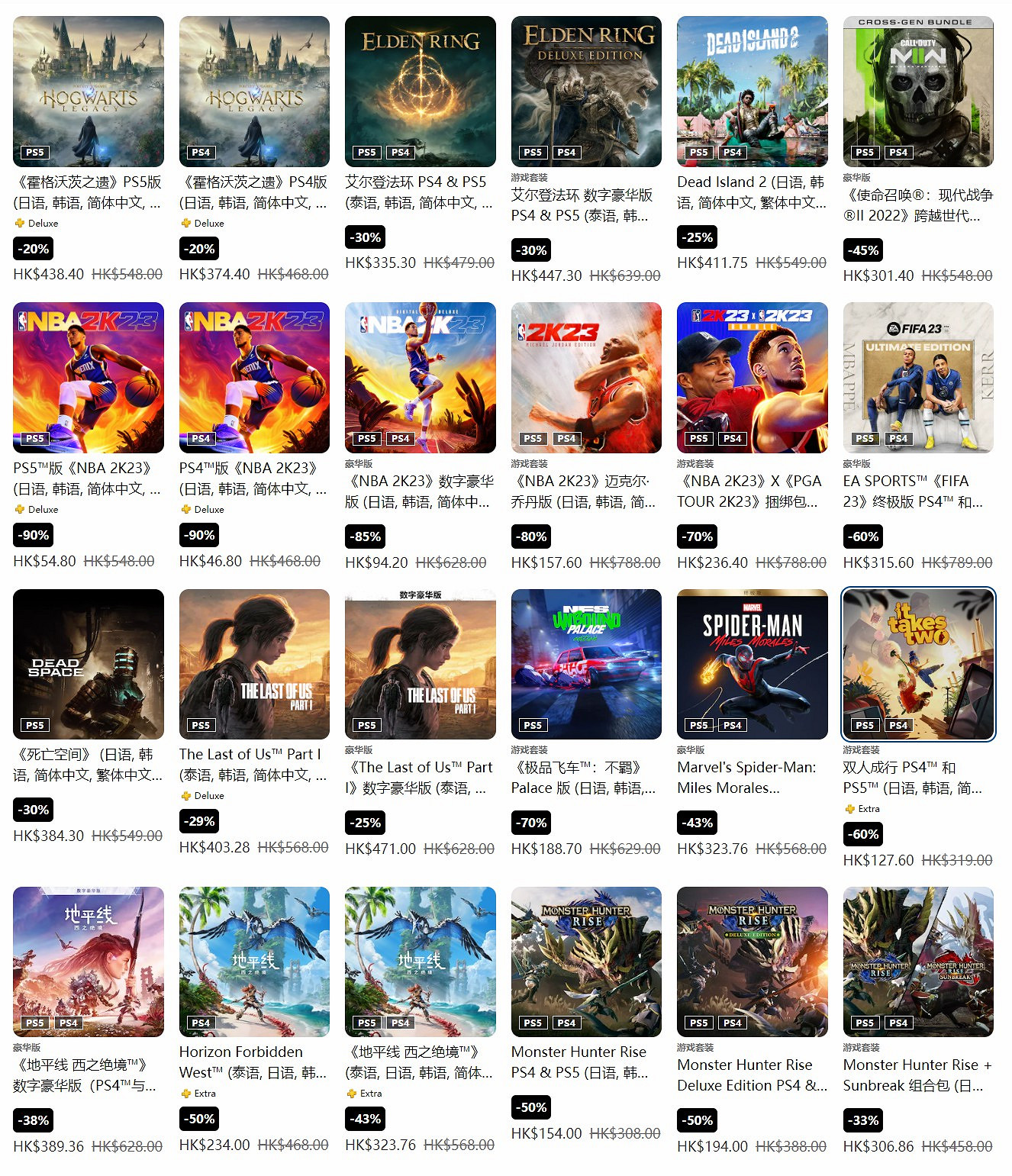Open Hogwarts Legacy PS4 version card

[254, 92]
